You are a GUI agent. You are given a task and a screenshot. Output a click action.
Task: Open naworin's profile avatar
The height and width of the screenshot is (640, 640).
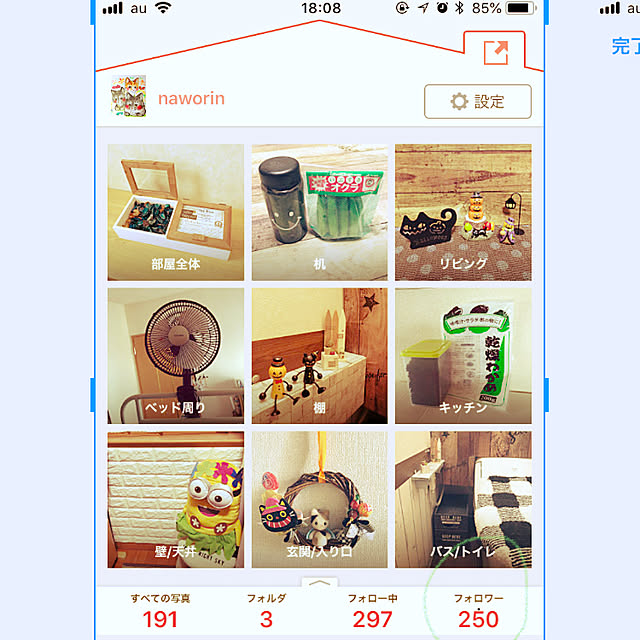tap(128, 99)
